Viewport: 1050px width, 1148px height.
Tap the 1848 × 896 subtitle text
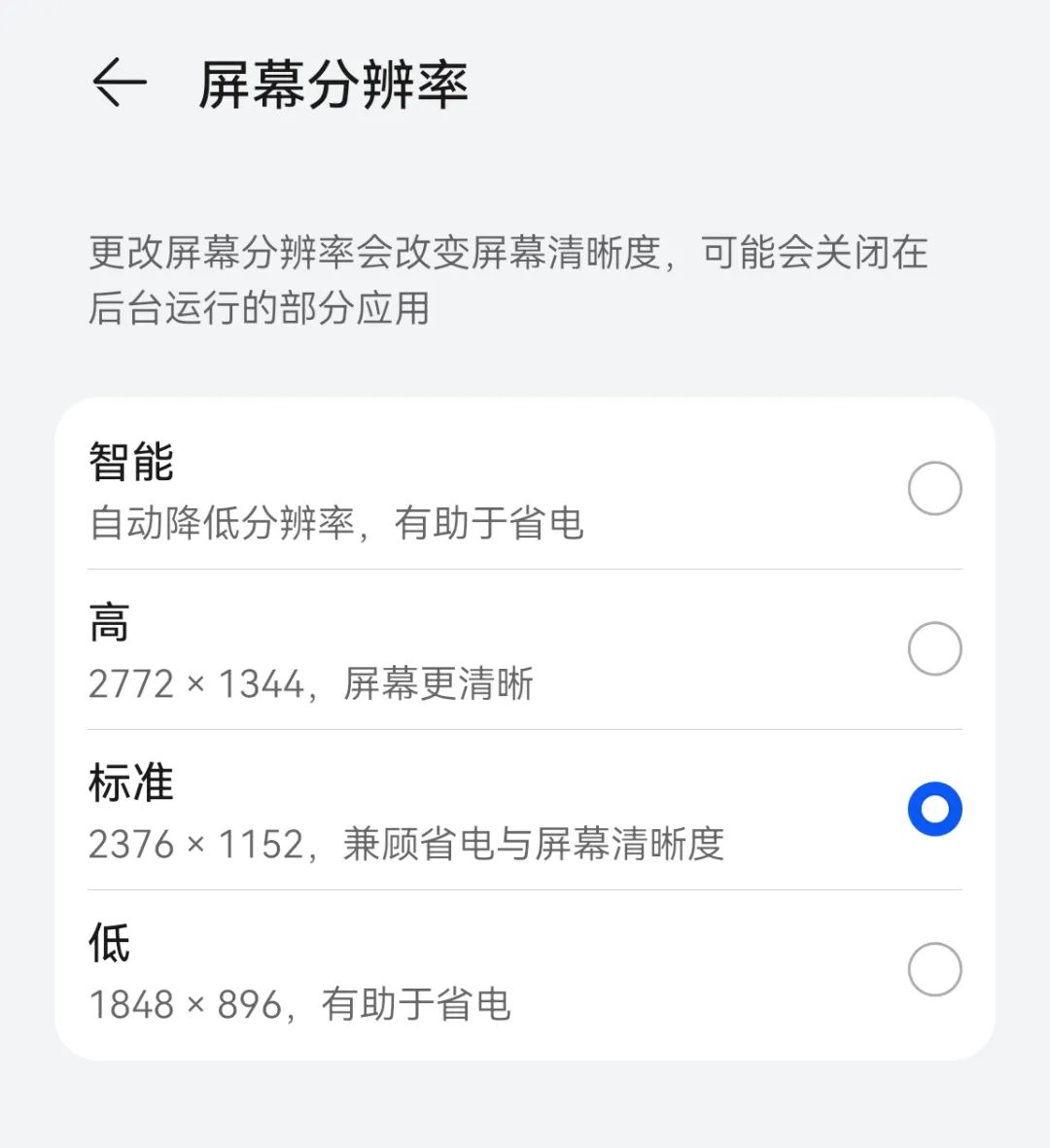[300, 1004]
